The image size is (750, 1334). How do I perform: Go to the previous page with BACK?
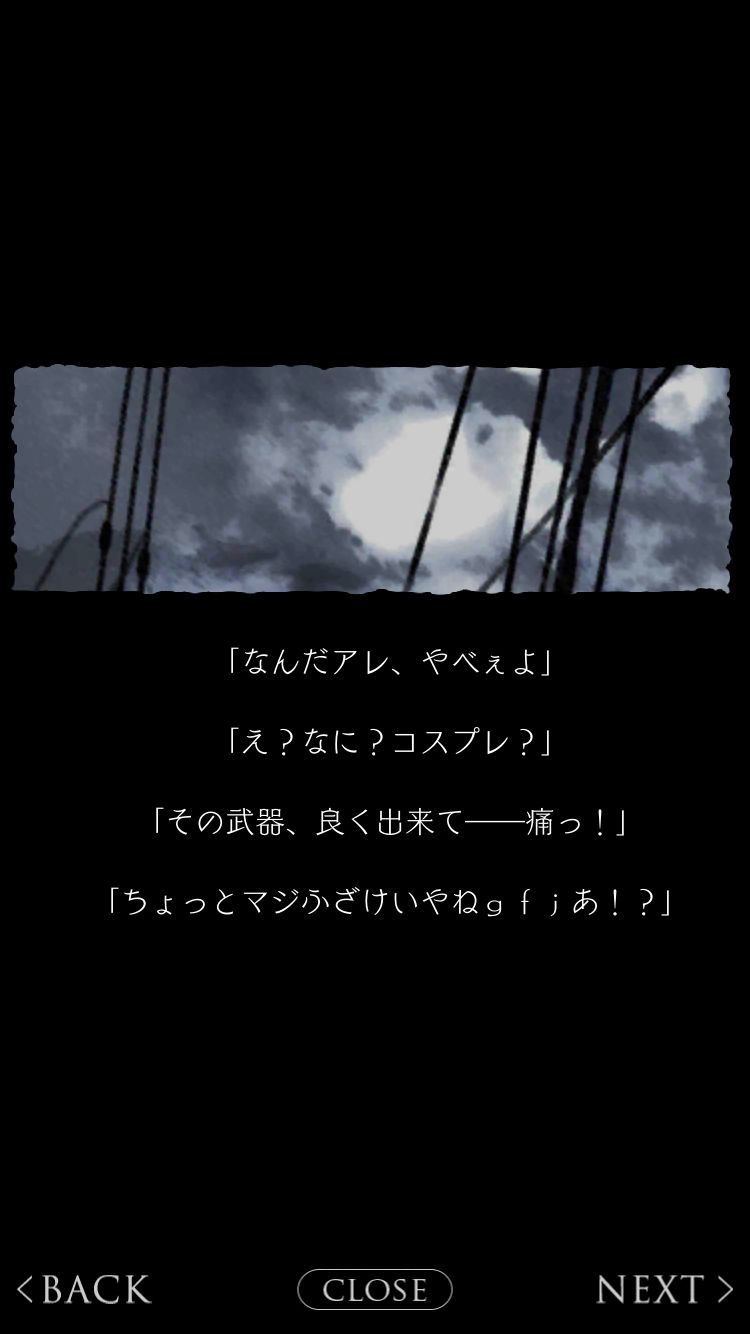(84, 1289)
